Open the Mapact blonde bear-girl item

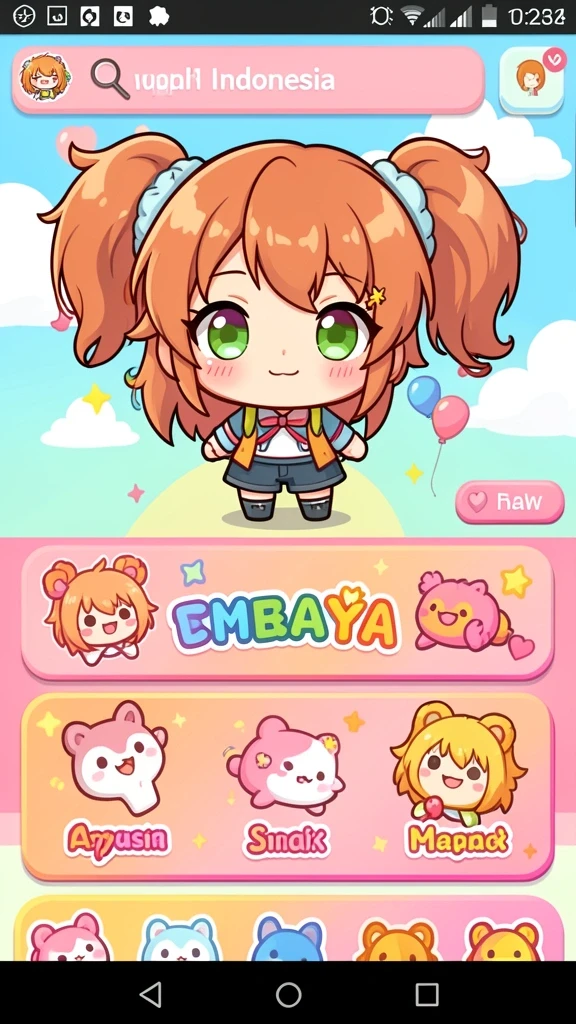click(x=458, y=780)
